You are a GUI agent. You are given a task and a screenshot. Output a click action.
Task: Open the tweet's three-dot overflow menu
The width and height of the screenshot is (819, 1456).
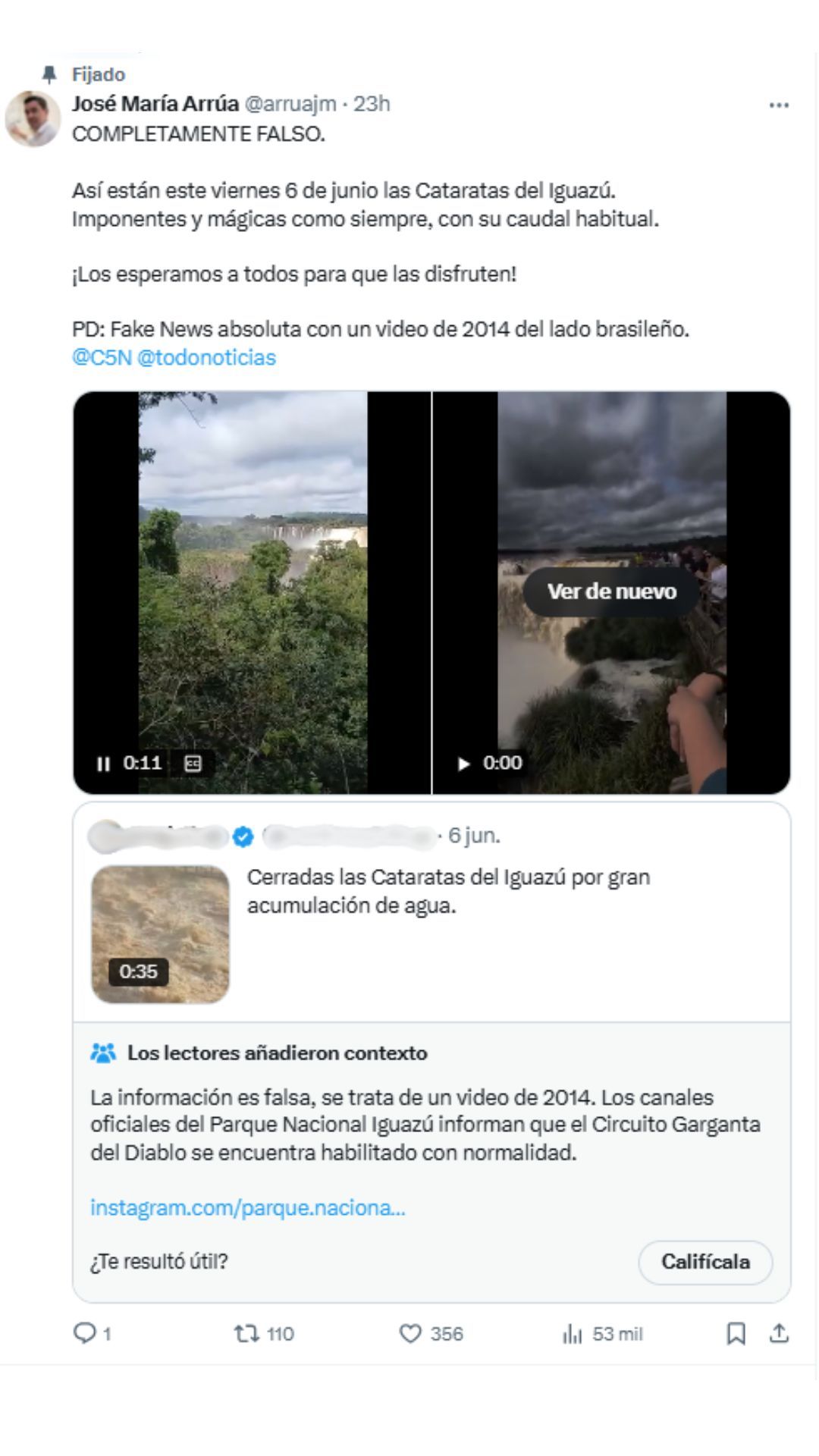click(779, 105)
